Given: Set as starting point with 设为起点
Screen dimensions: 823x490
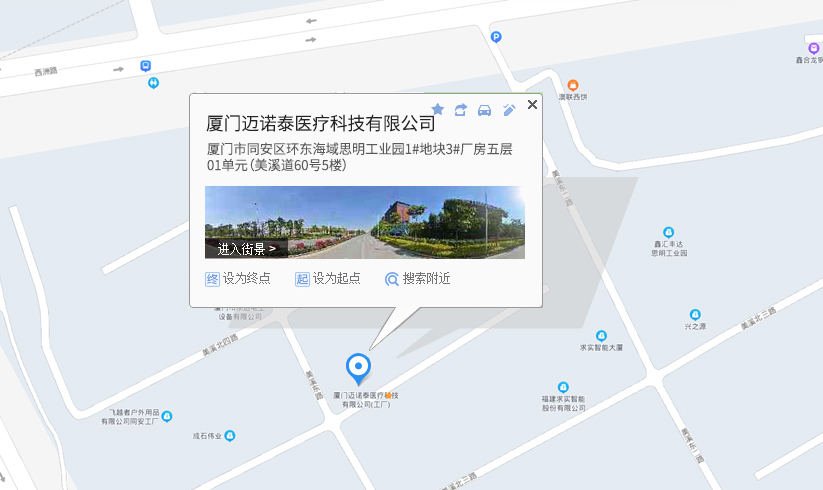Looking at the screenshot, I should tap(328, 279).
